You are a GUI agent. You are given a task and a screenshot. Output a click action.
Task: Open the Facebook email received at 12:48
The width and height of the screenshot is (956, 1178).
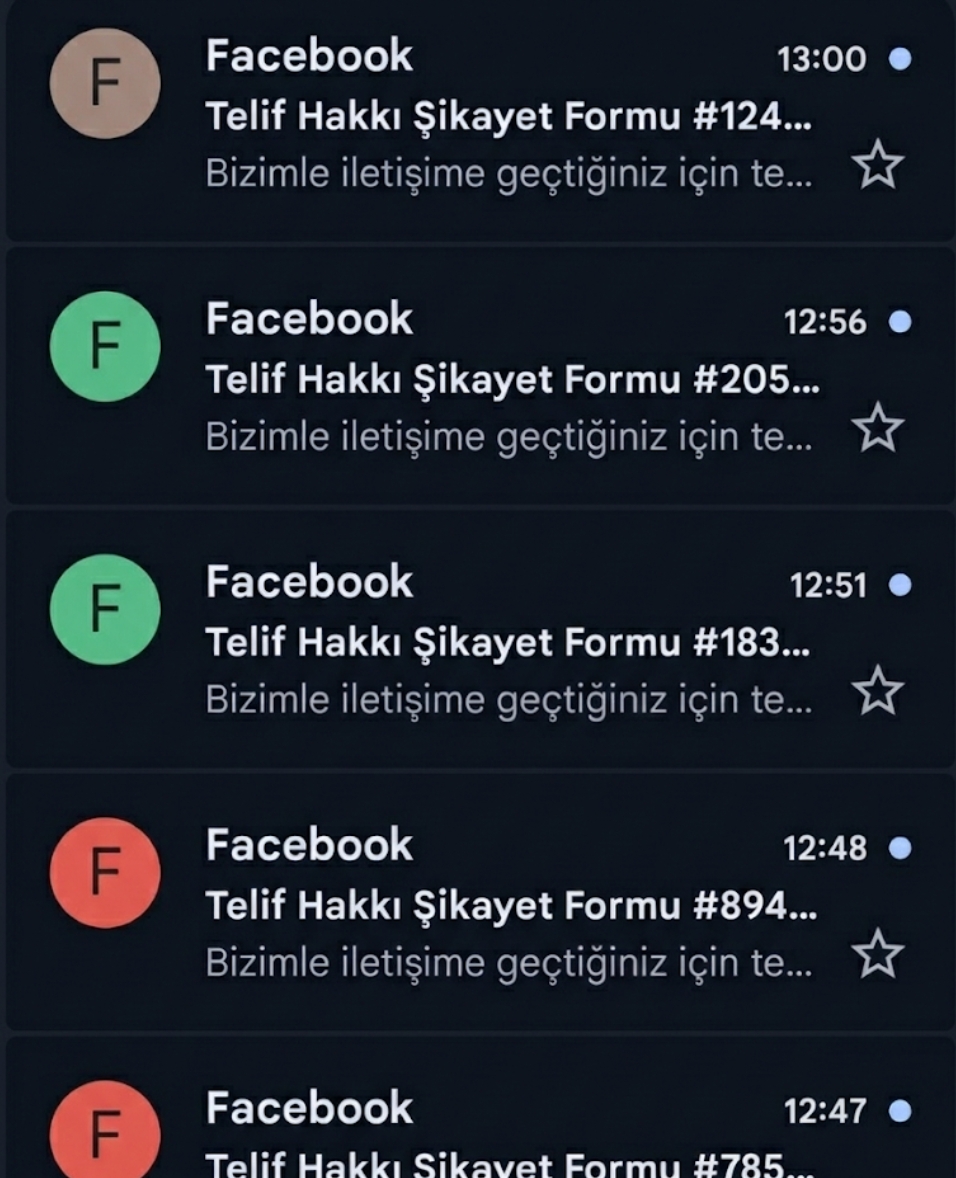coord(508,906)
